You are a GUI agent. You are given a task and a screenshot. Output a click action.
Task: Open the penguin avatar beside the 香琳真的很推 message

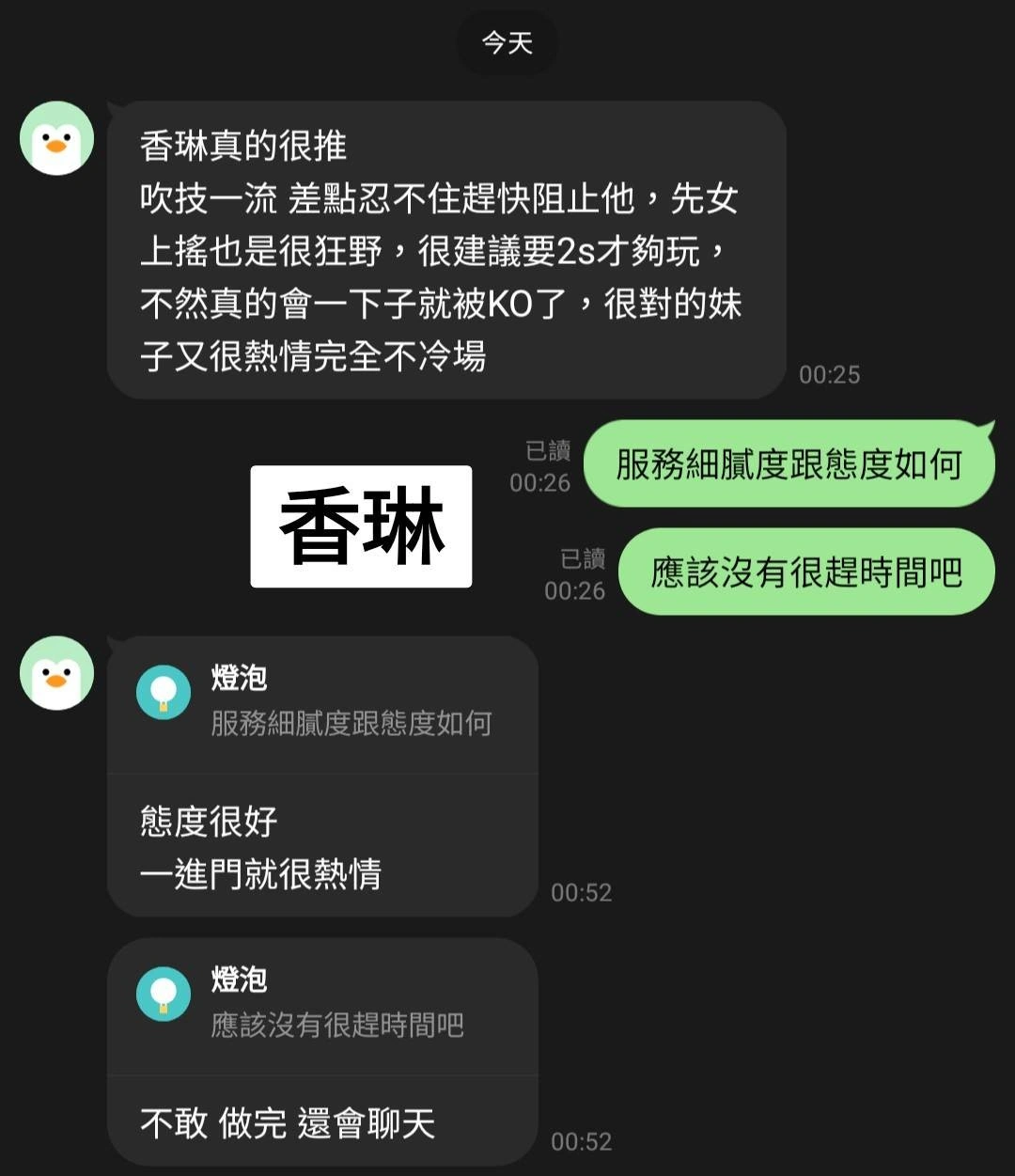56,138
